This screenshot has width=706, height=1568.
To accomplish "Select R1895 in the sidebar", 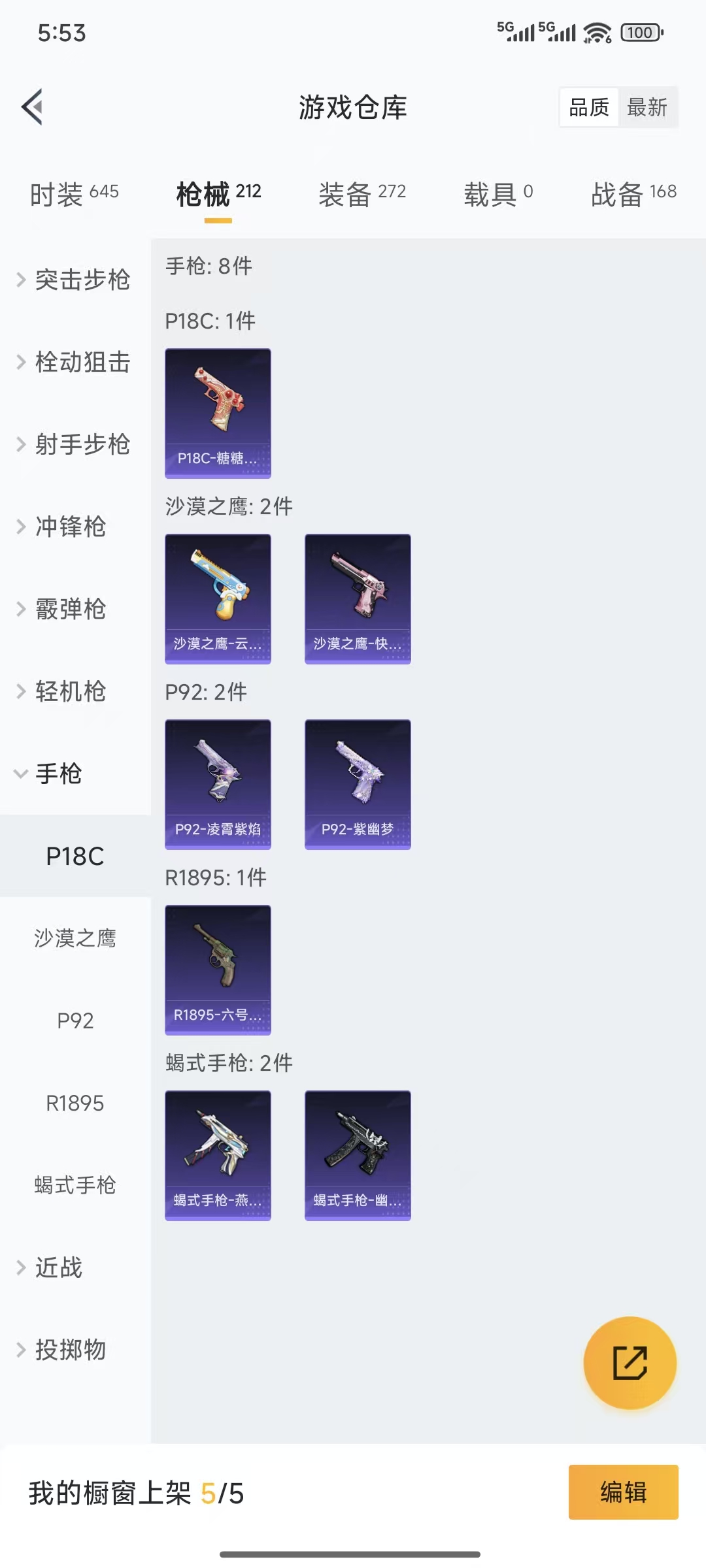I will pos(75,1103).
